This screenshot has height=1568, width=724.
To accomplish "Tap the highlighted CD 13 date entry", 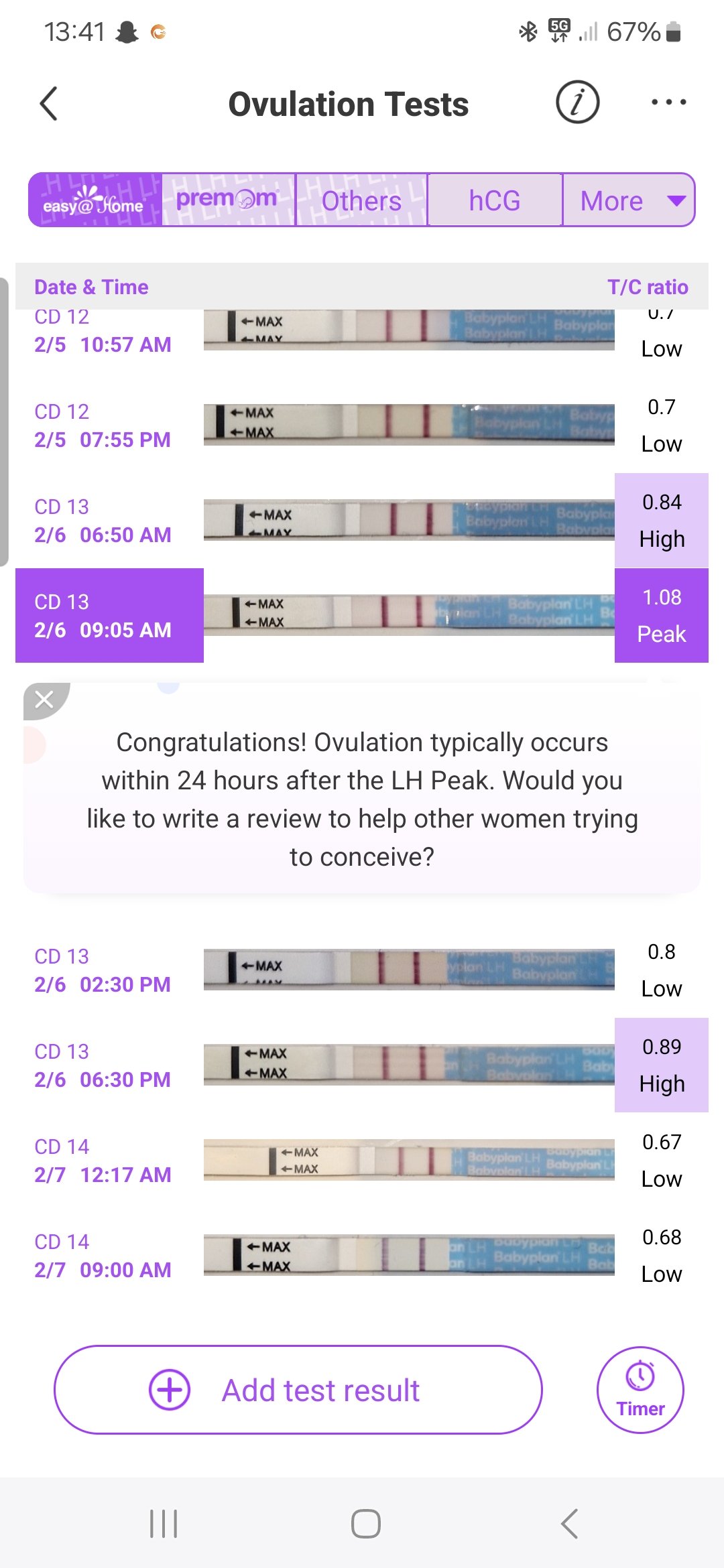I will click(109, 615).
